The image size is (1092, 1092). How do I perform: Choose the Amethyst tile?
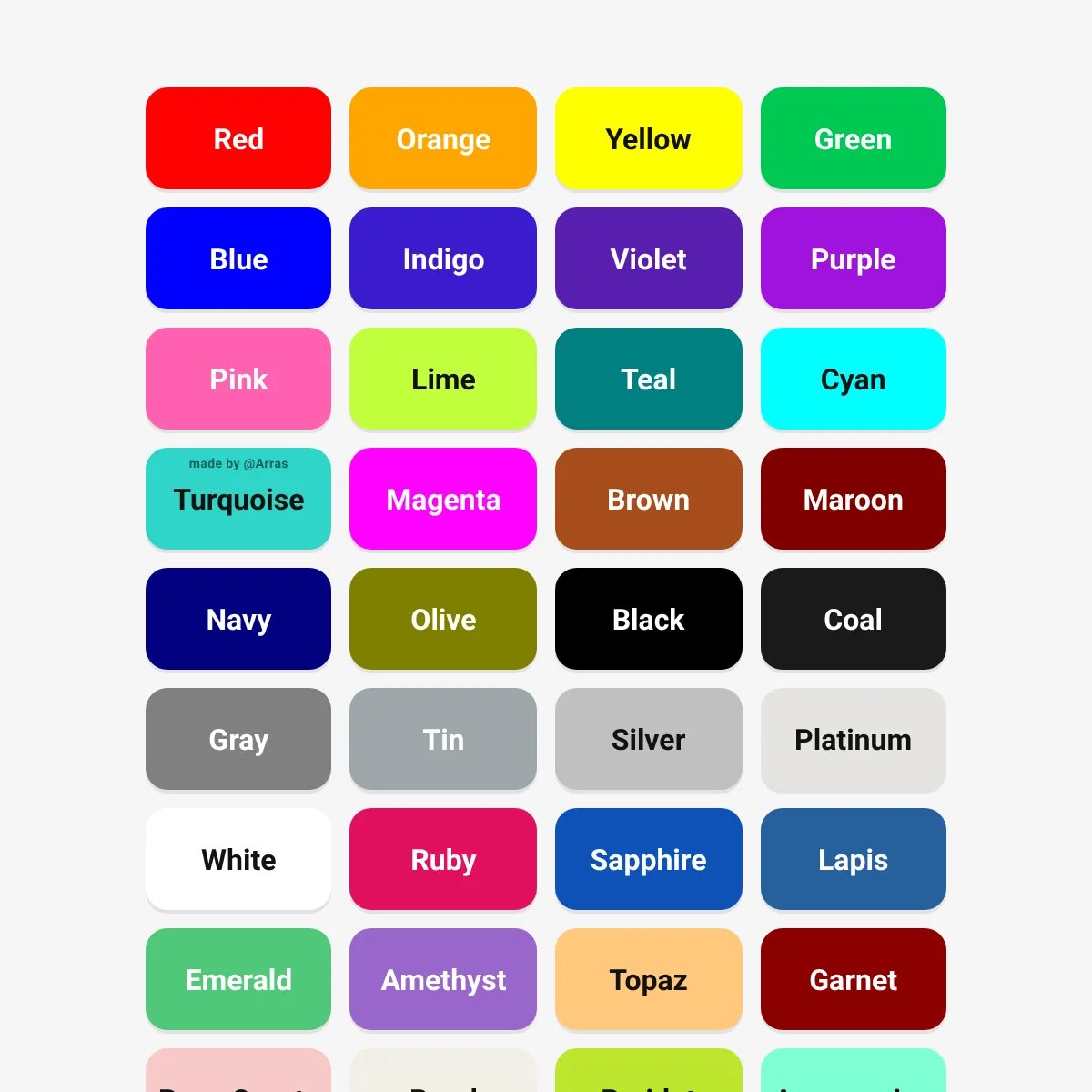[443, 979]
